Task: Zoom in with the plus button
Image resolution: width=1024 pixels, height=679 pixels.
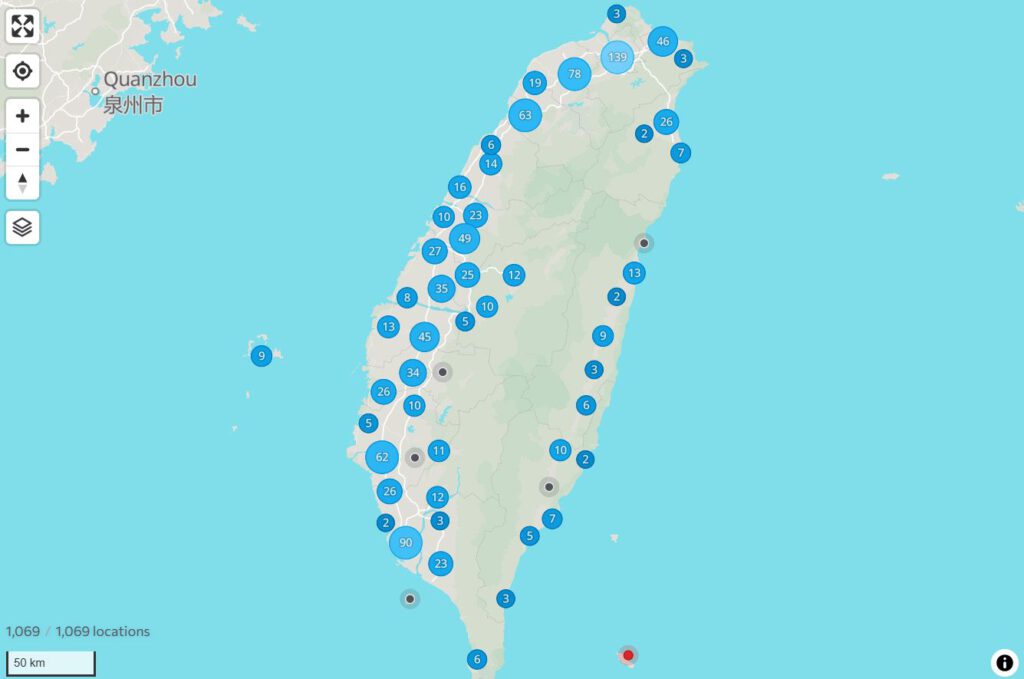Action: (x=23, y=116)
